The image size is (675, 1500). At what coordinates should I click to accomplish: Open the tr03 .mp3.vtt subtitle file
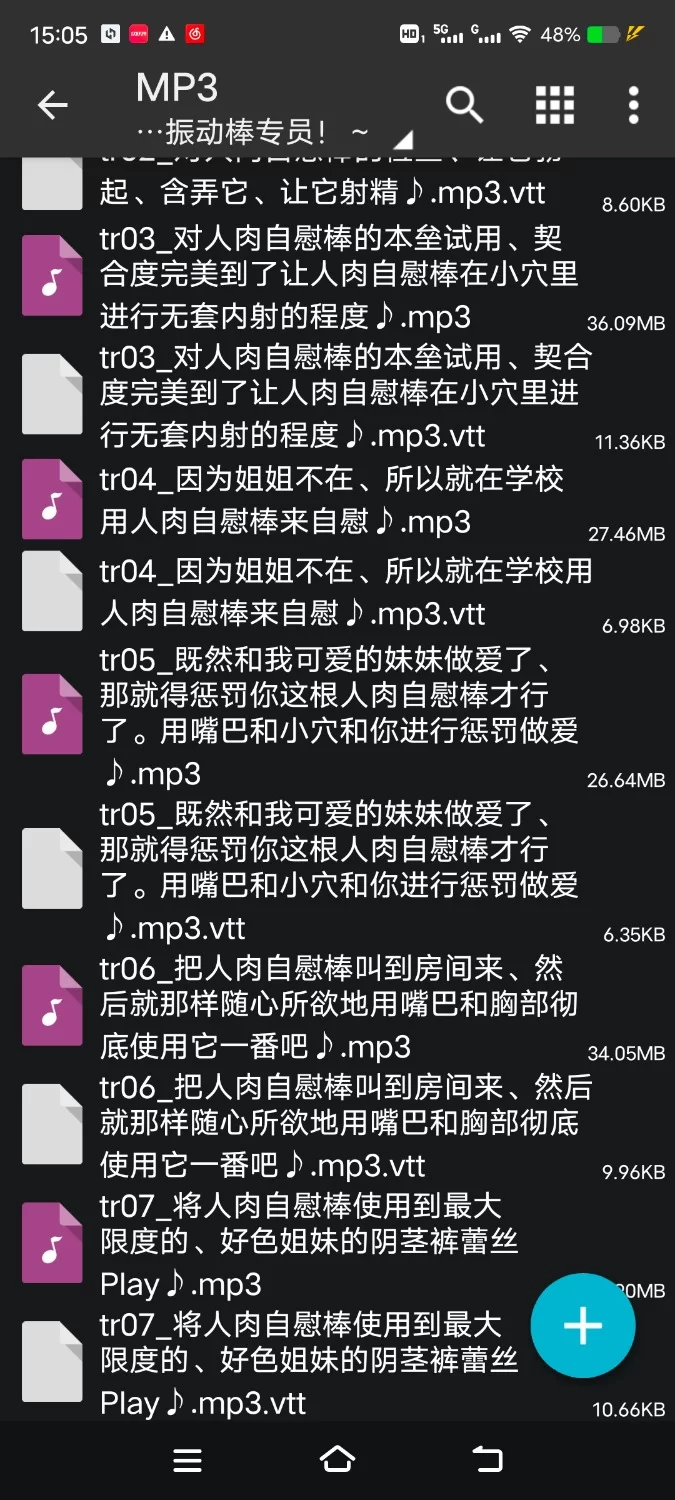pyautogui.click(x=340, y=397)
